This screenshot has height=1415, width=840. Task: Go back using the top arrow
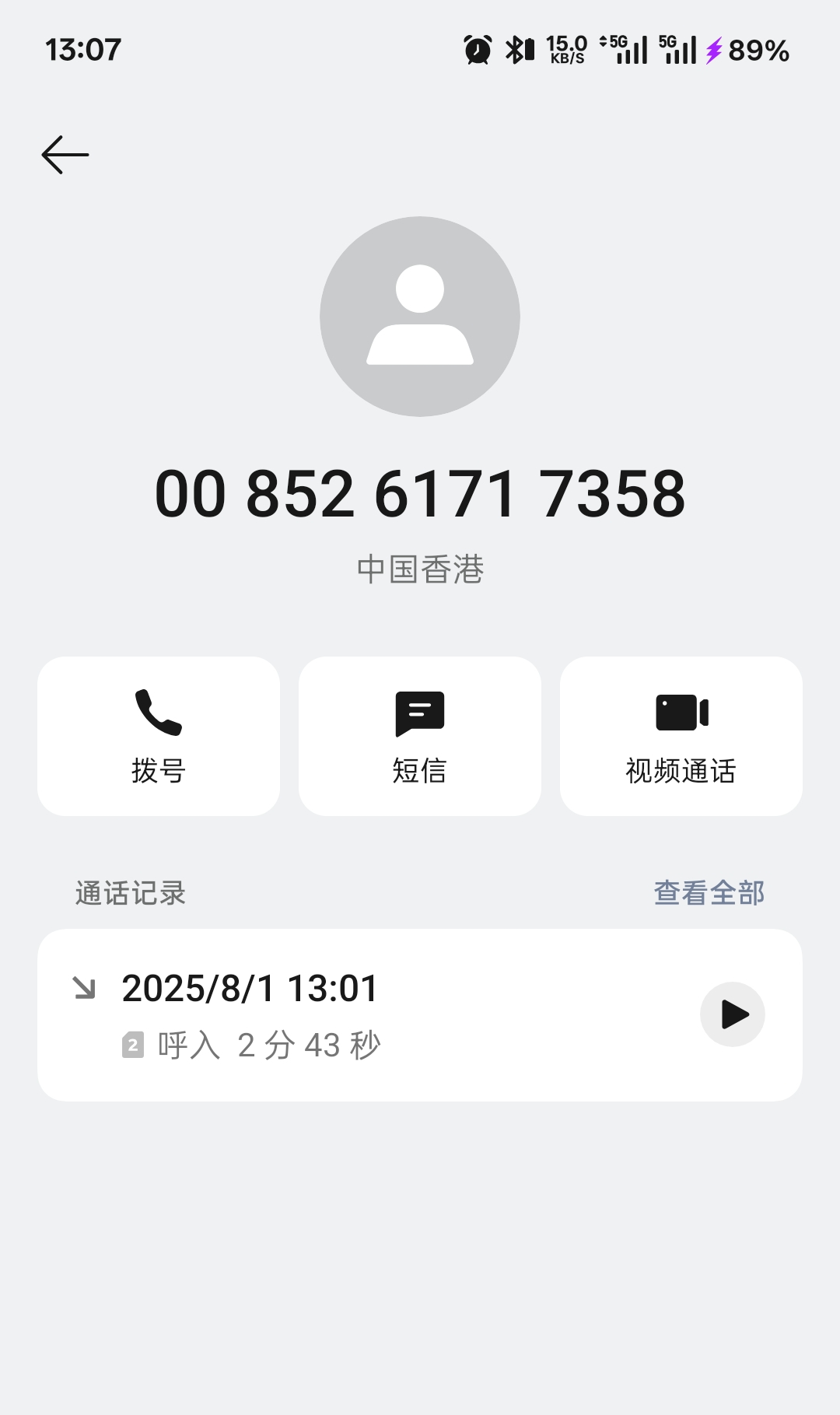click(x=65, y=155)
